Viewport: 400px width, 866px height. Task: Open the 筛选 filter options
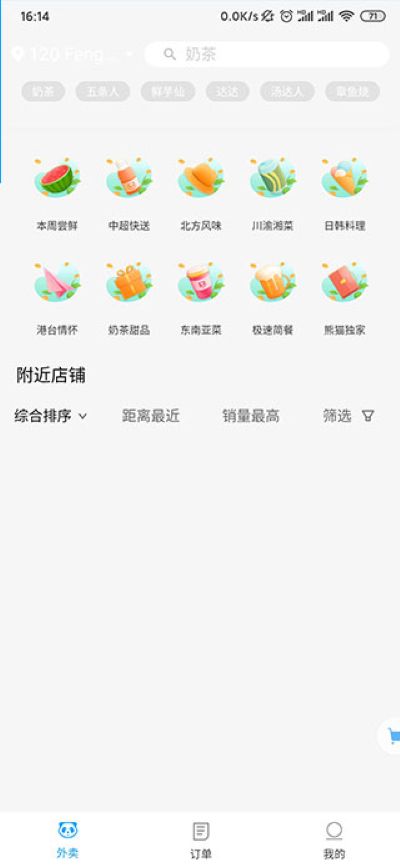point(349,416)
